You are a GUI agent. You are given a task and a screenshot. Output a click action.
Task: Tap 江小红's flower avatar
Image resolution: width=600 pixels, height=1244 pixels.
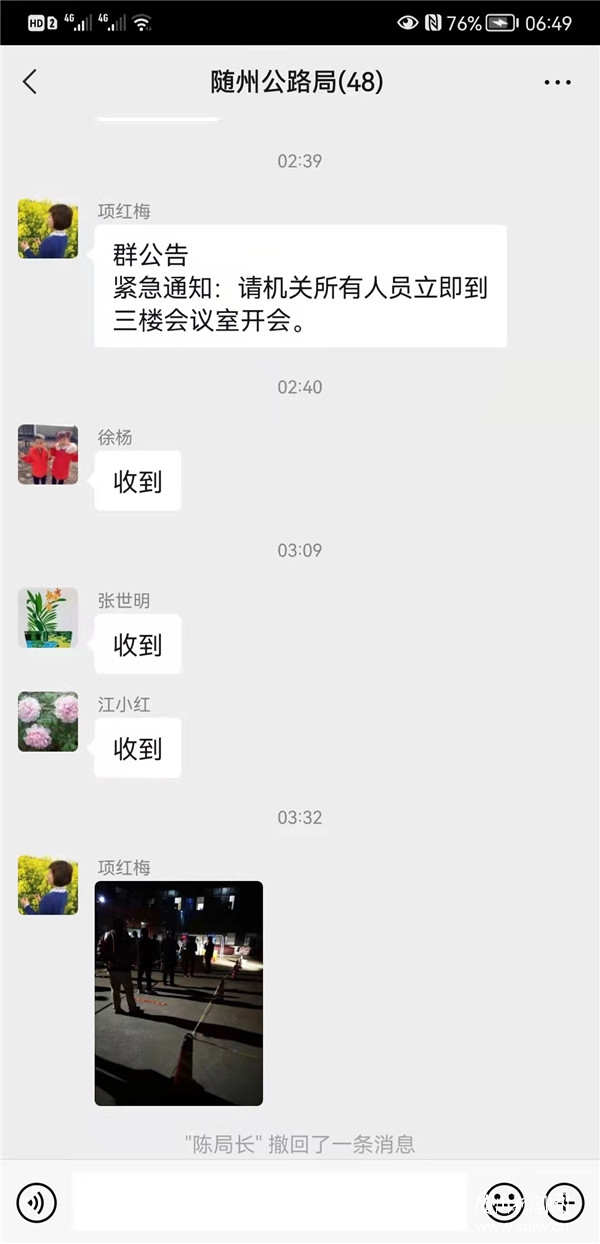click(48, 721)
